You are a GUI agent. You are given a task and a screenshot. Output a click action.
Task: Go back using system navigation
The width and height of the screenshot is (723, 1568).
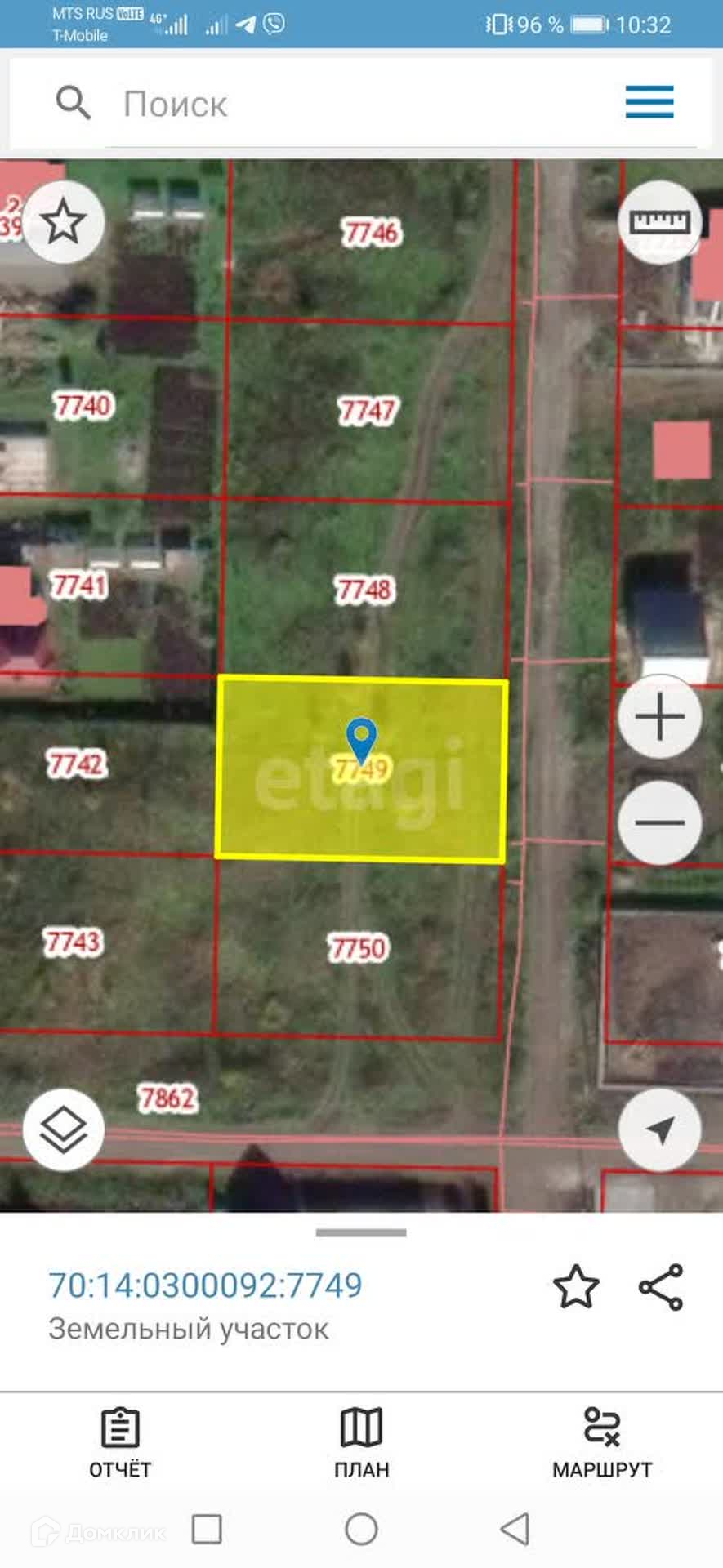515,1529
